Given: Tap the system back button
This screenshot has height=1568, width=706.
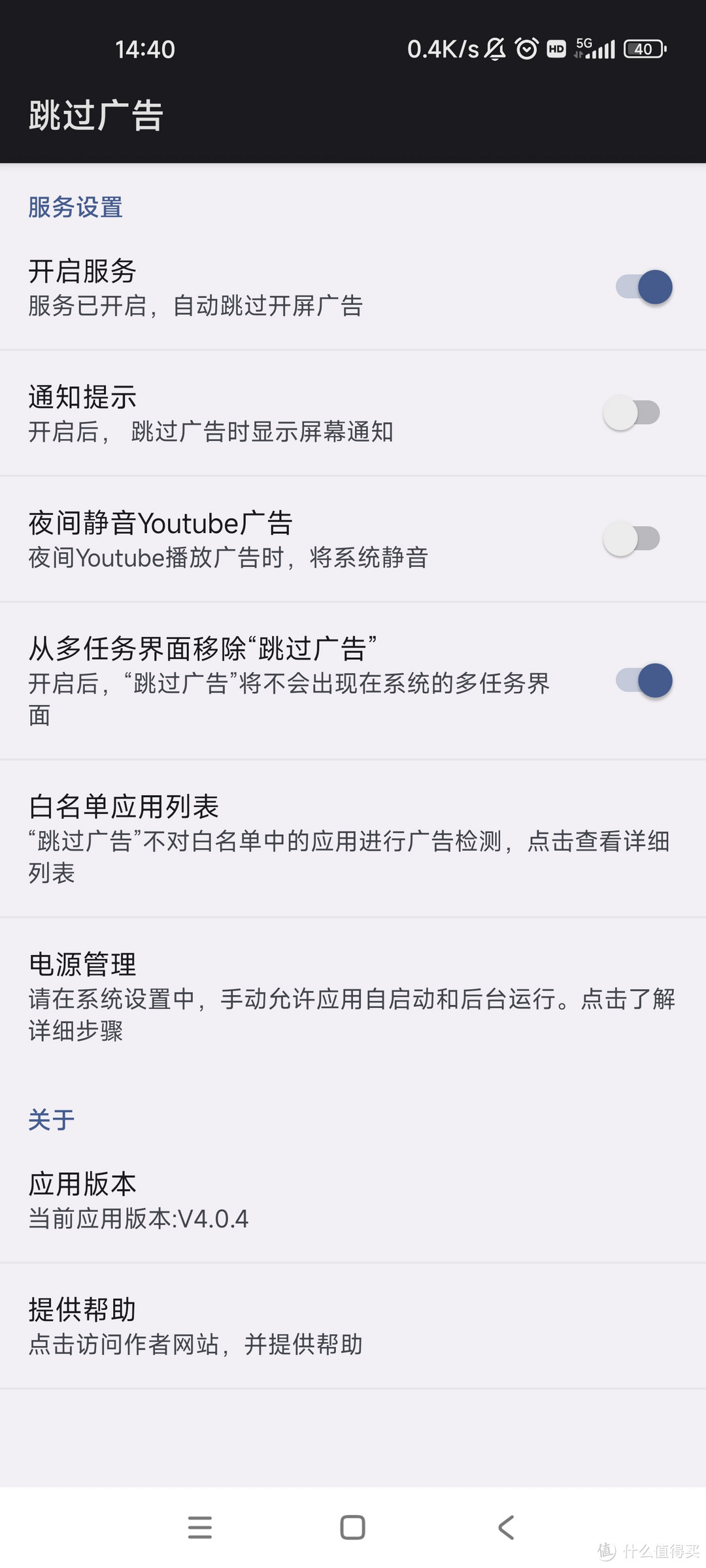Looking at the screenshot, I should (506, 1527).
